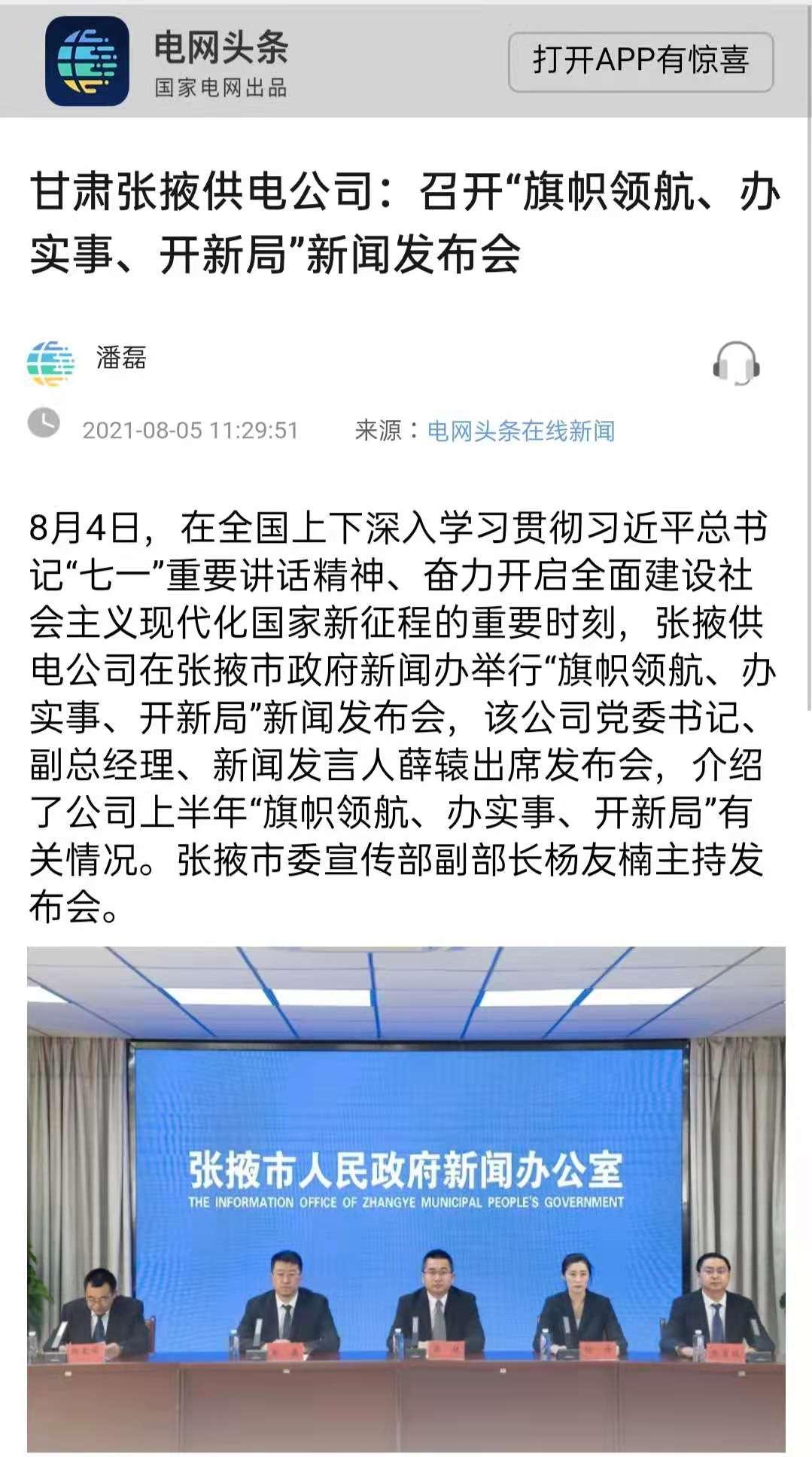
Task: View the press conference photo
Action: pos(406,1197)
